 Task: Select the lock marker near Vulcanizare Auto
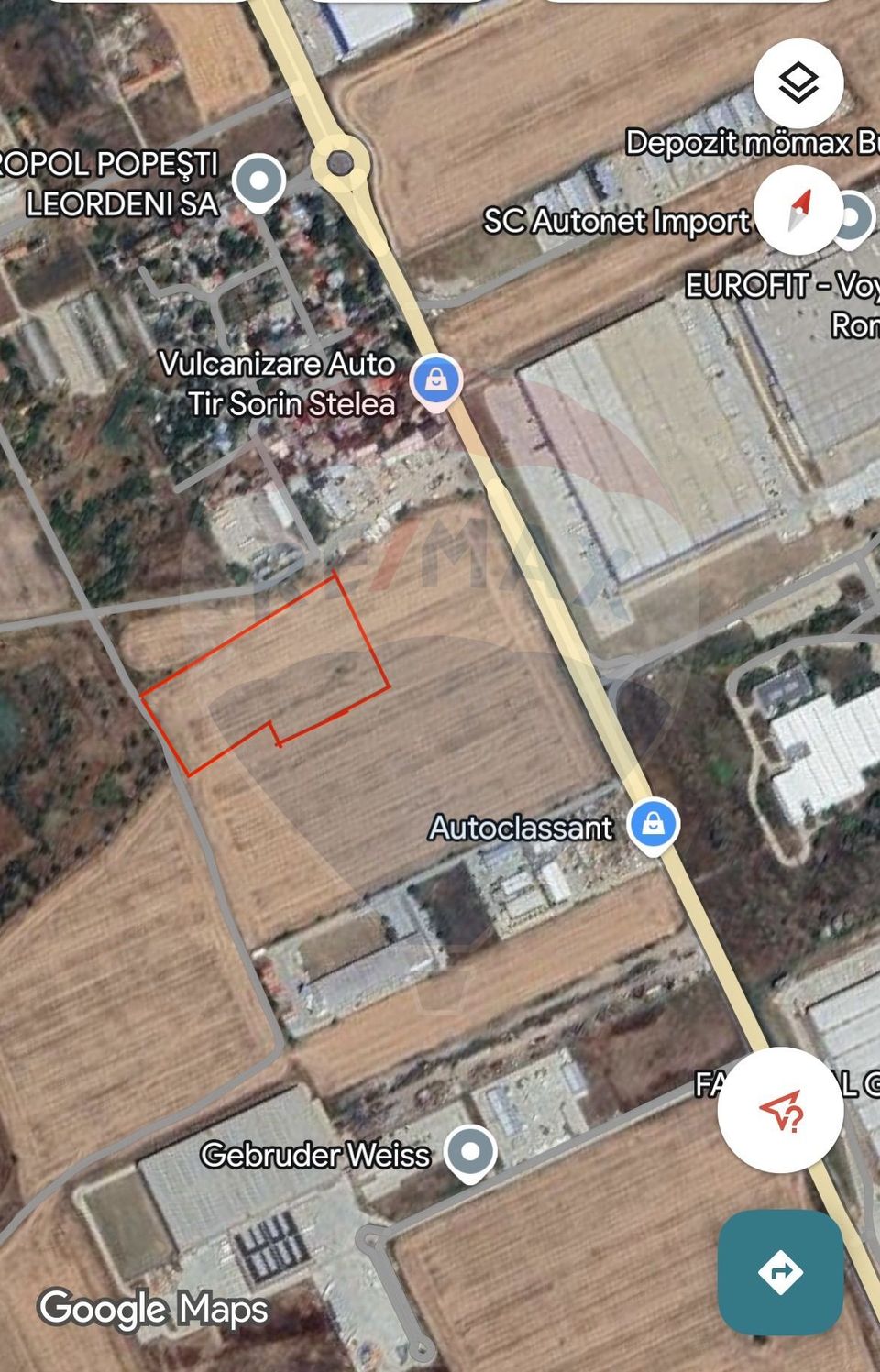(x=435, y=379)
